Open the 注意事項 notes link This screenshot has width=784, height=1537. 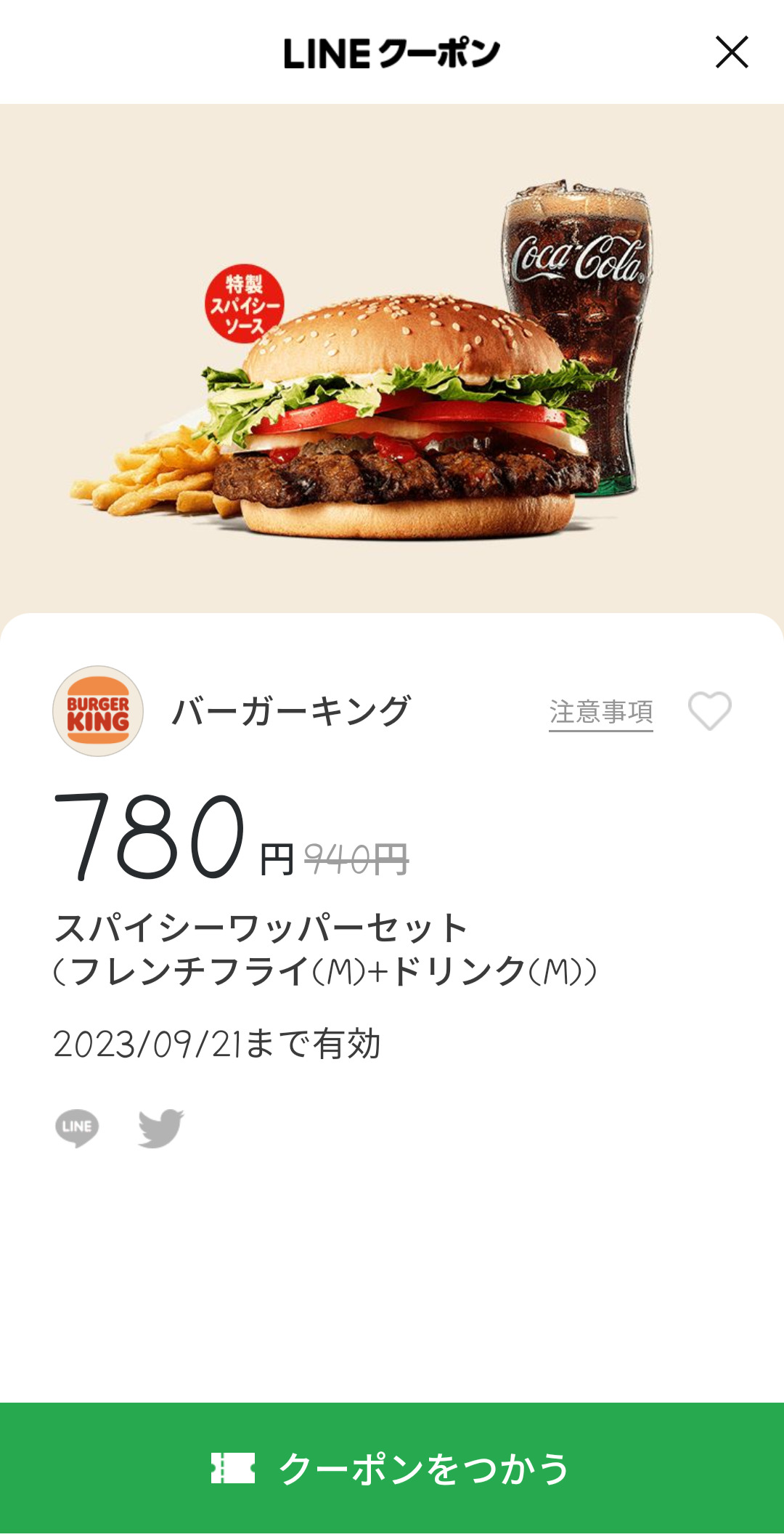600,712
